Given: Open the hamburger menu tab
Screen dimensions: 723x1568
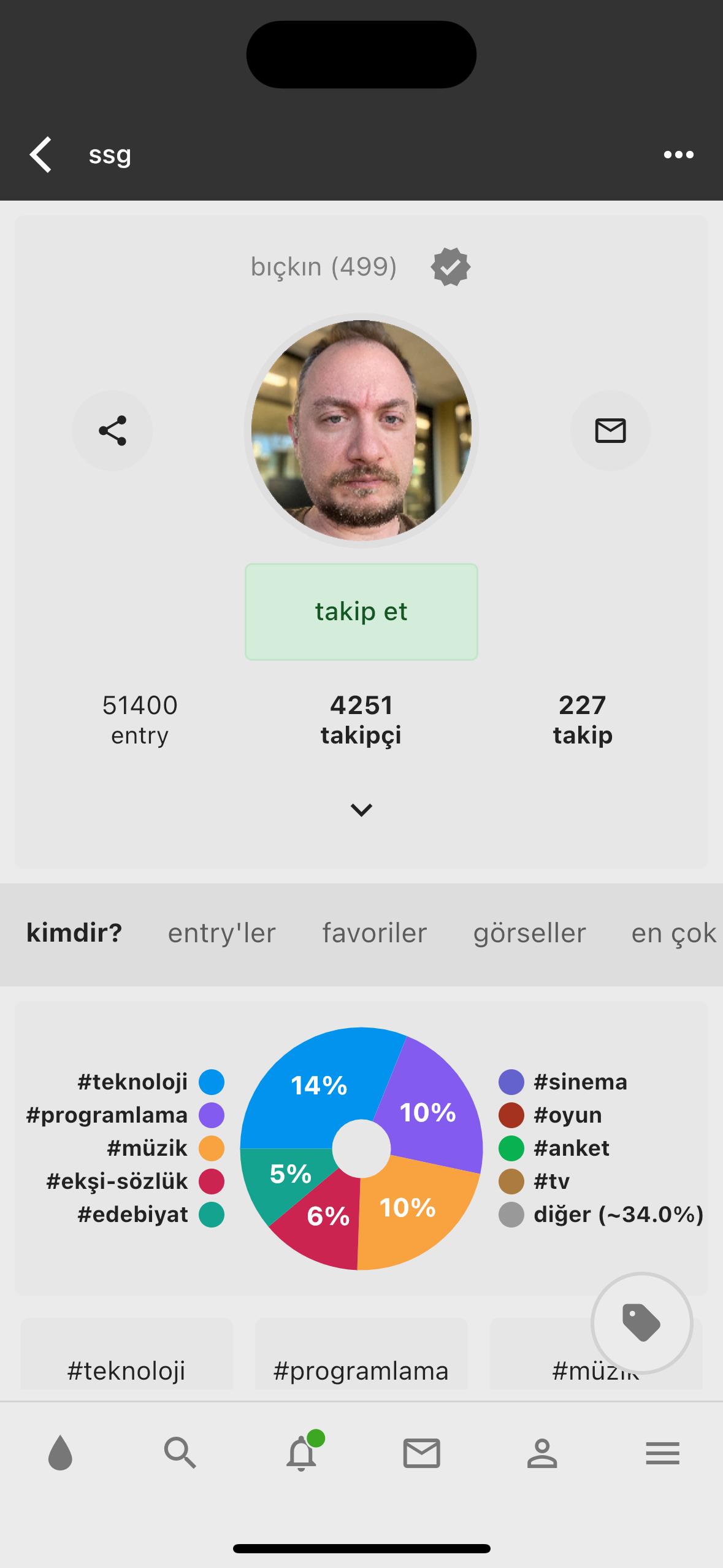Looking at the screenshot, I should click(662, 1453).
